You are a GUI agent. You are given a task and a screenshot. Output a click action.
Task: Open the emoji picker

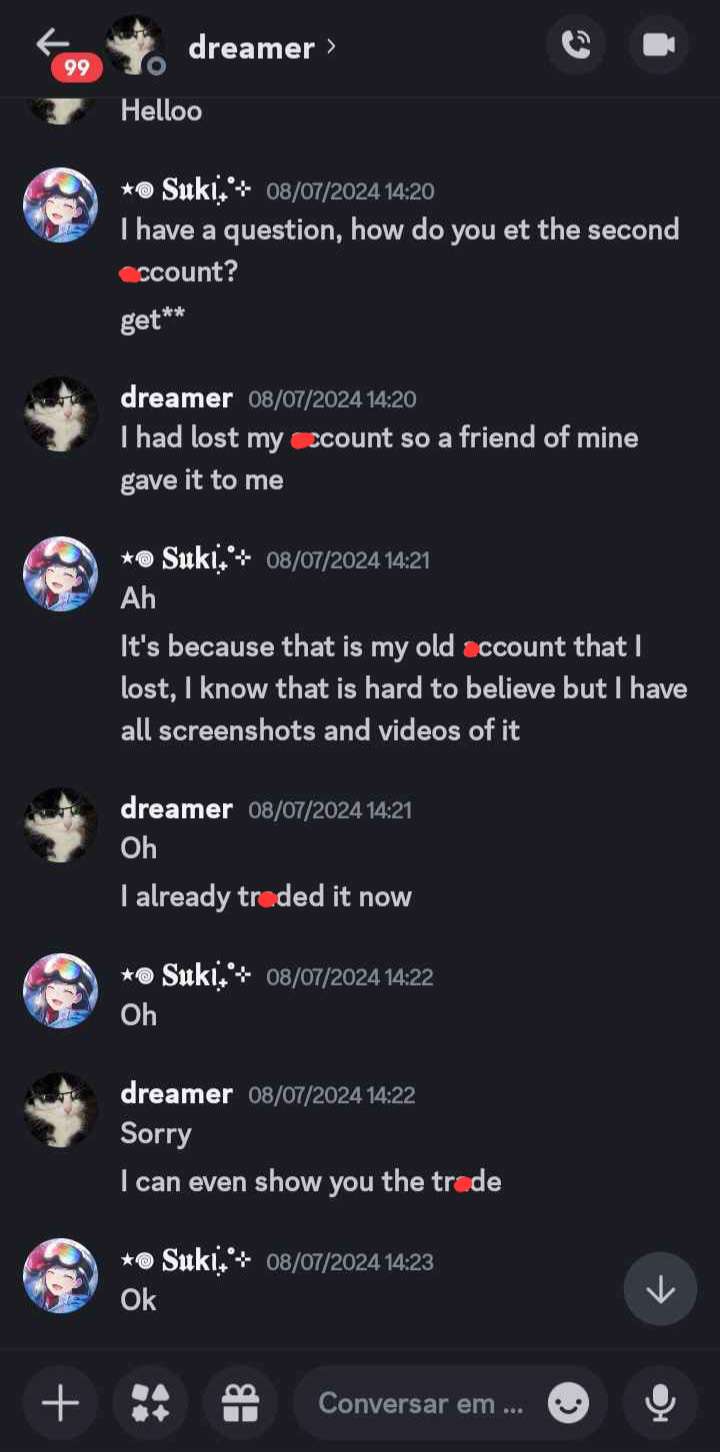569,1404
